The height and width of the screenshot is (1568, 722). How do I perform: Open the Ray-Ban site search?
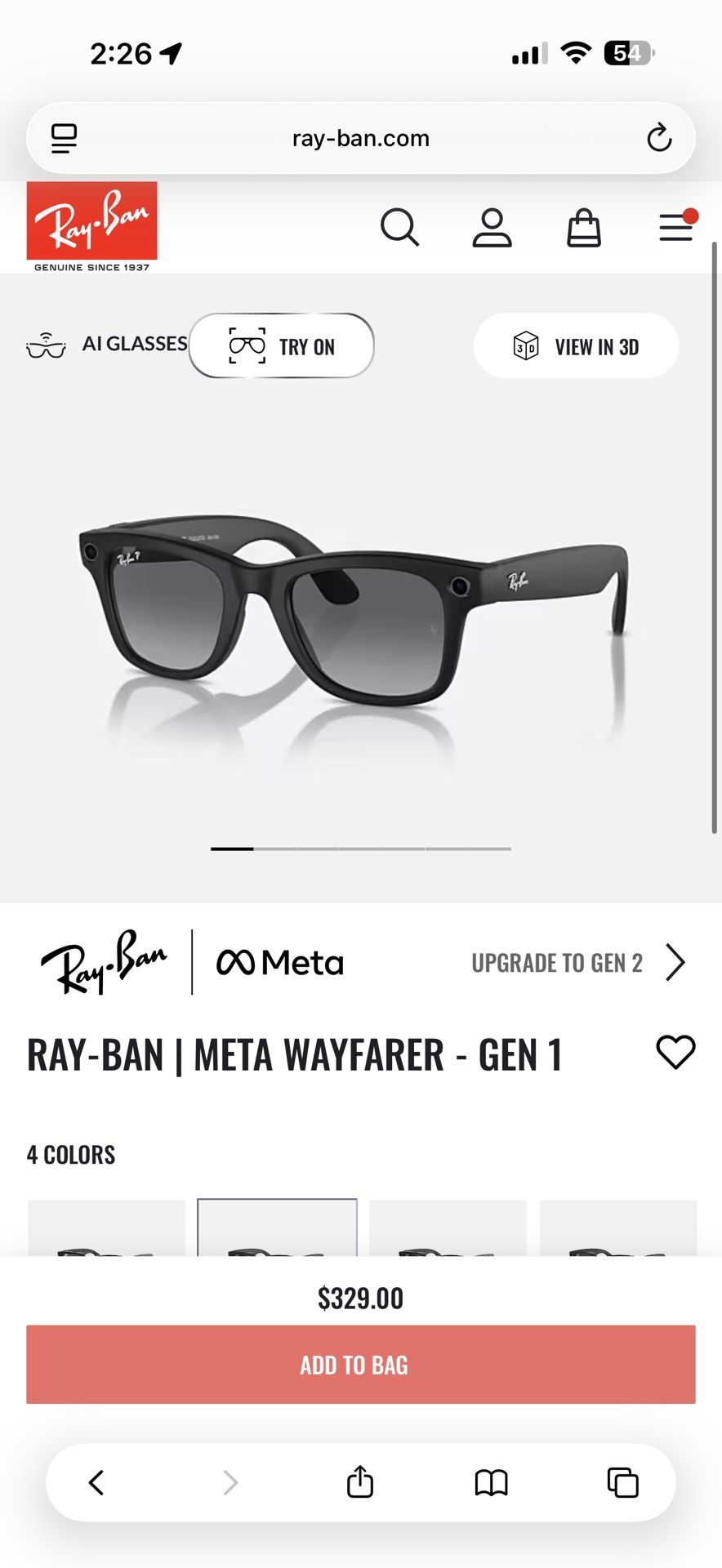click(x=399, y=227)
